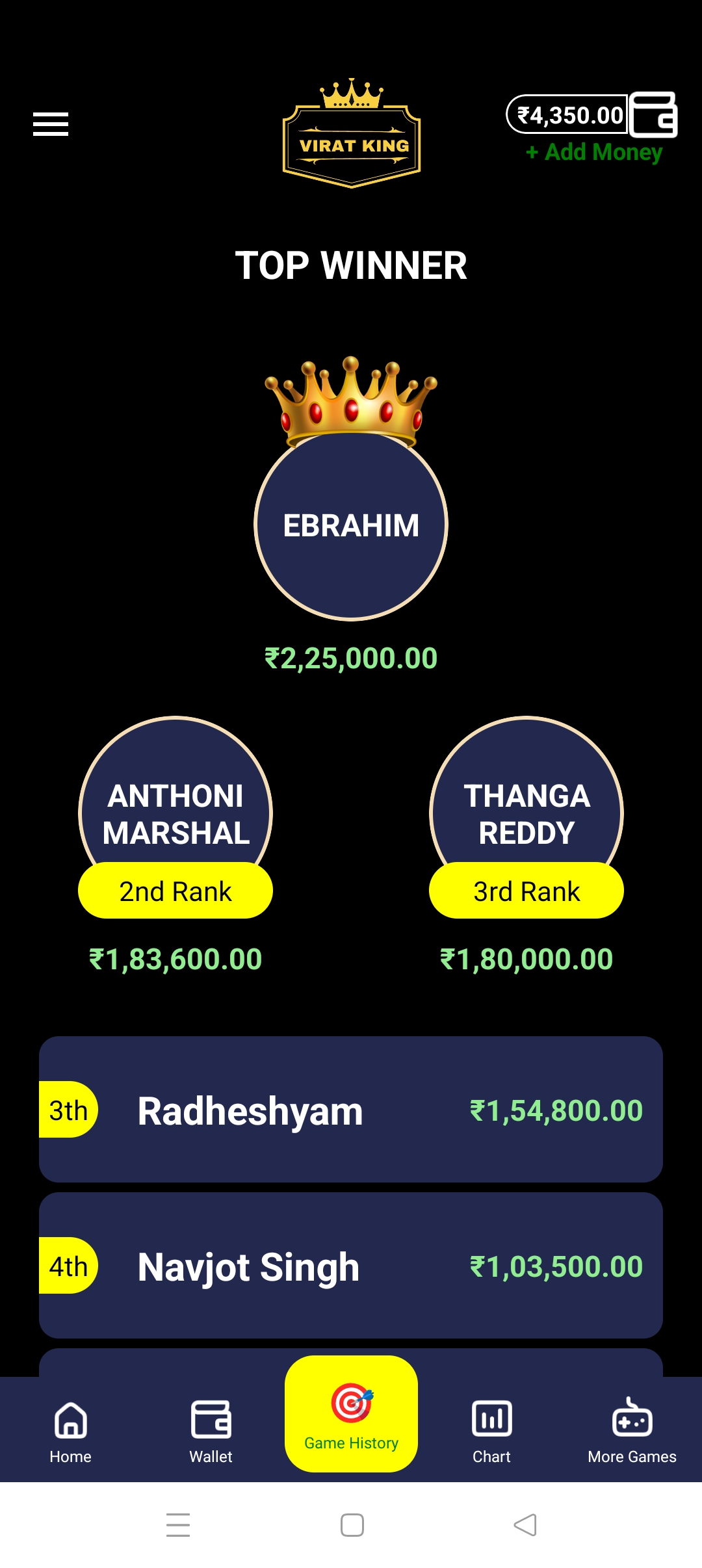The width and height of the screenshot is (702, 1568).
Task: Open the Game History tab
Action: 351,1415
